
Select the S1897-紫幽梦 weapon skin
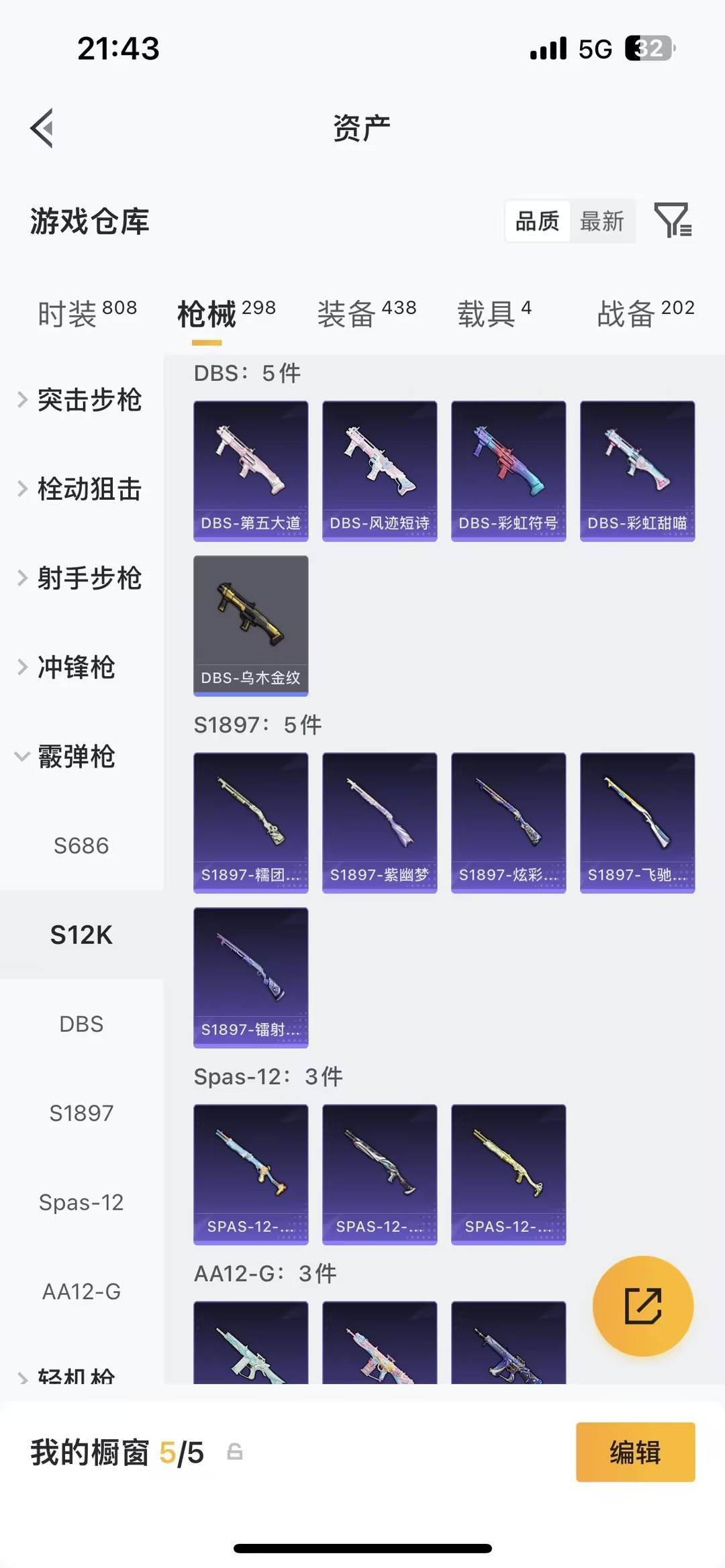click(379, 822)
